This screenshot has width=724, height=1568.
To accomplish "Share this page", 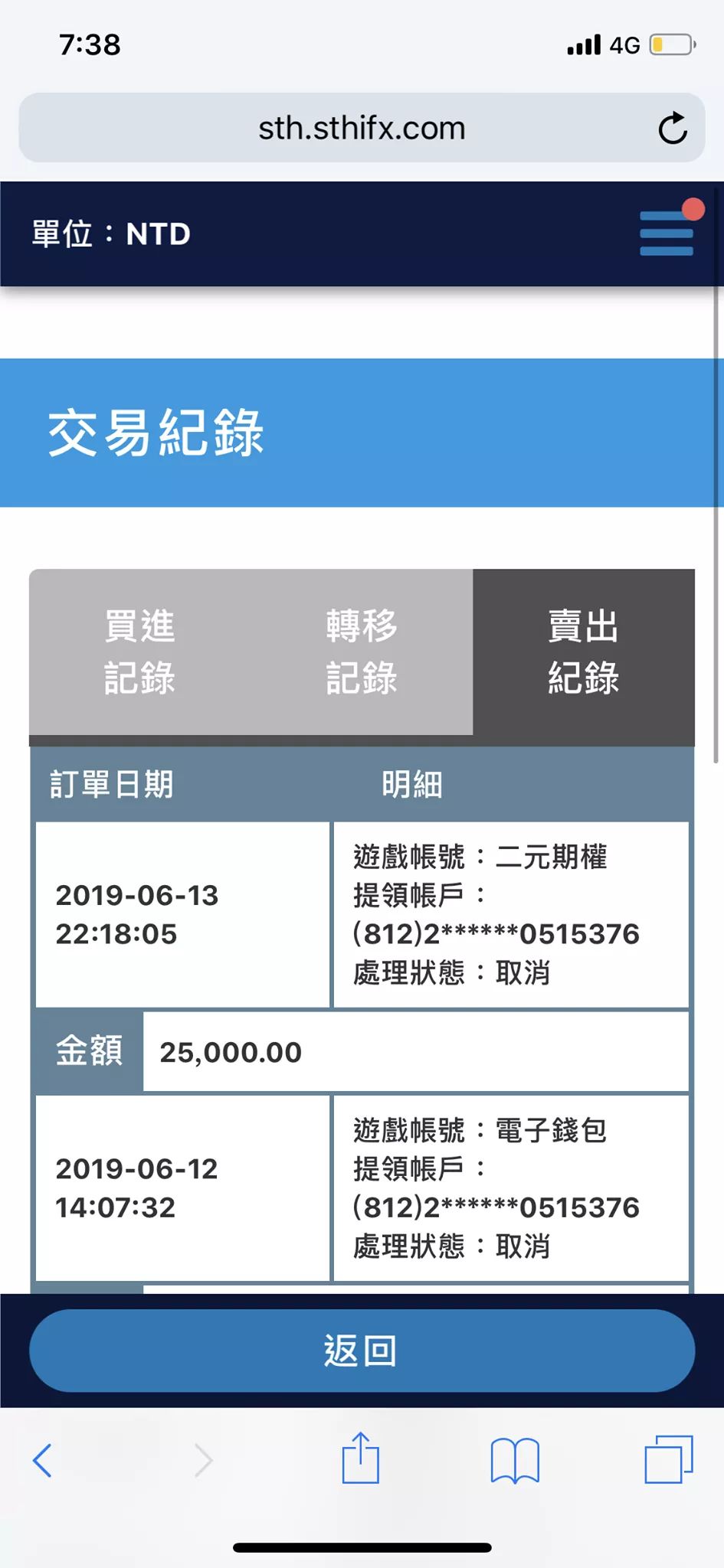I will tap(360, 1459).
